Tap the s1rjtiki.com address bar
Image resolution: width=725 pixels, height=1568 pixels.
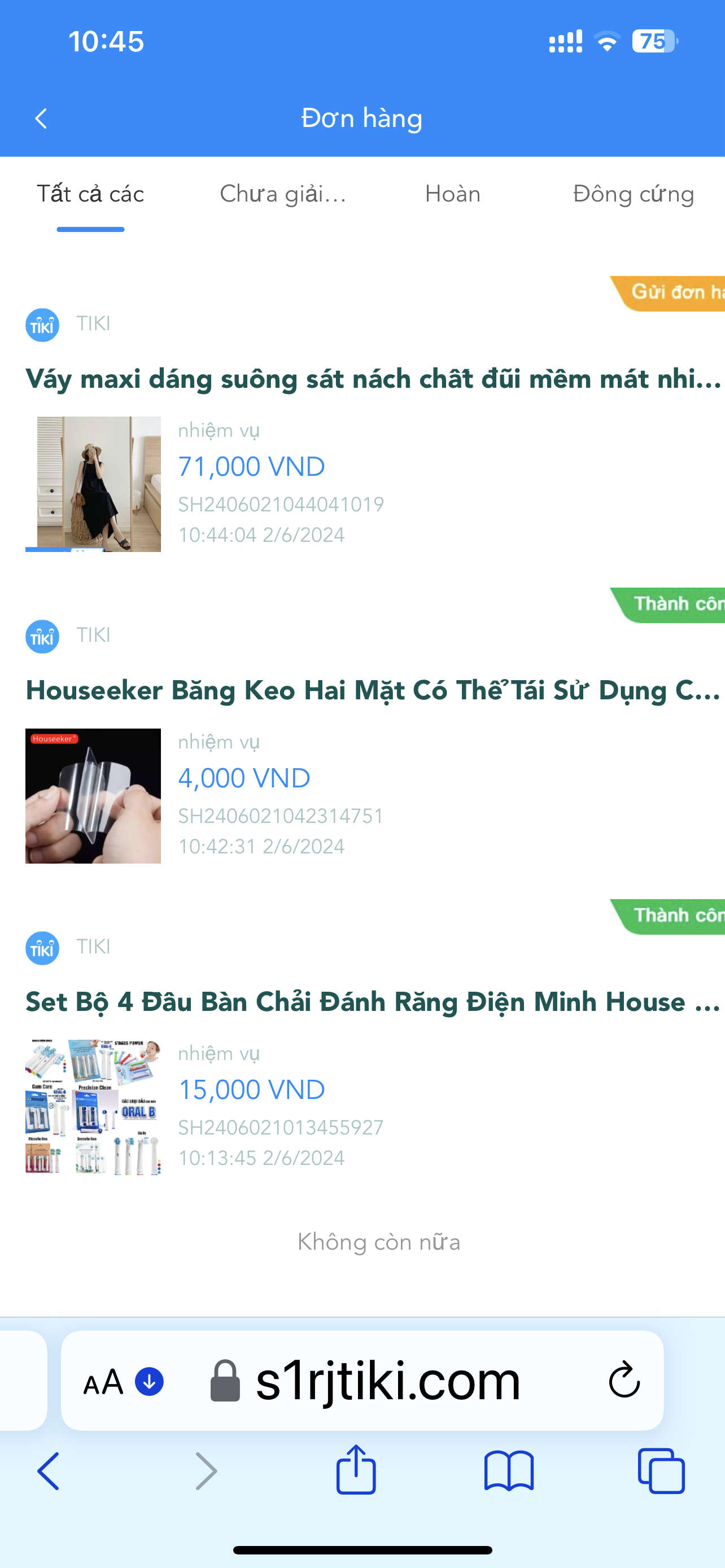coord(387,1382)
